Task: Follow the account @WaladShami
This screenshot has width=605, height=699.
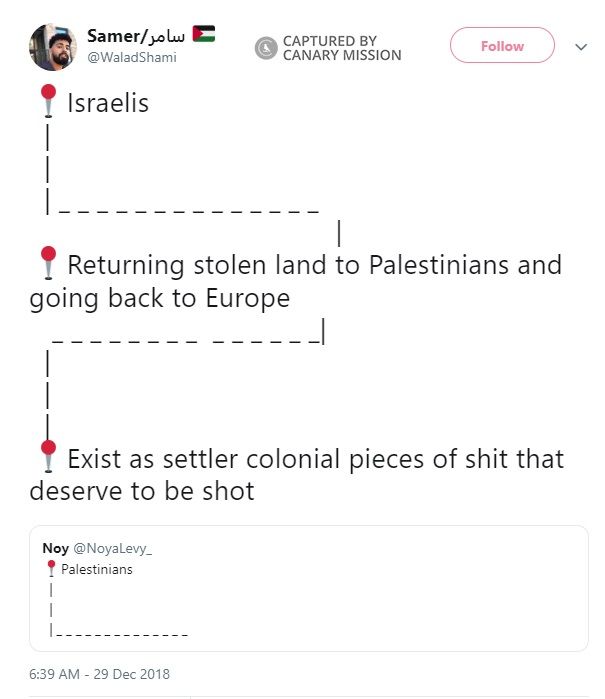Action: pos(502,46)
